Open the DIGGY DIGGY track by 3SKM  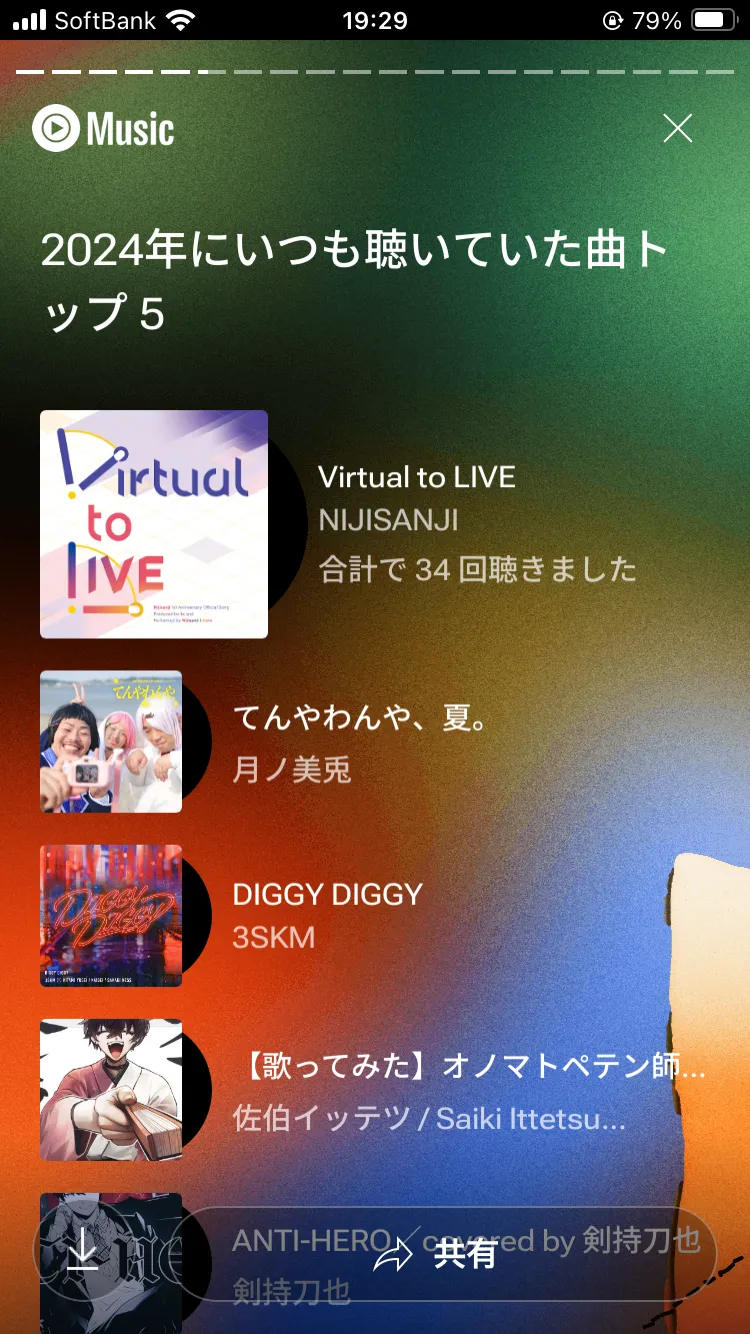(375, 916)
